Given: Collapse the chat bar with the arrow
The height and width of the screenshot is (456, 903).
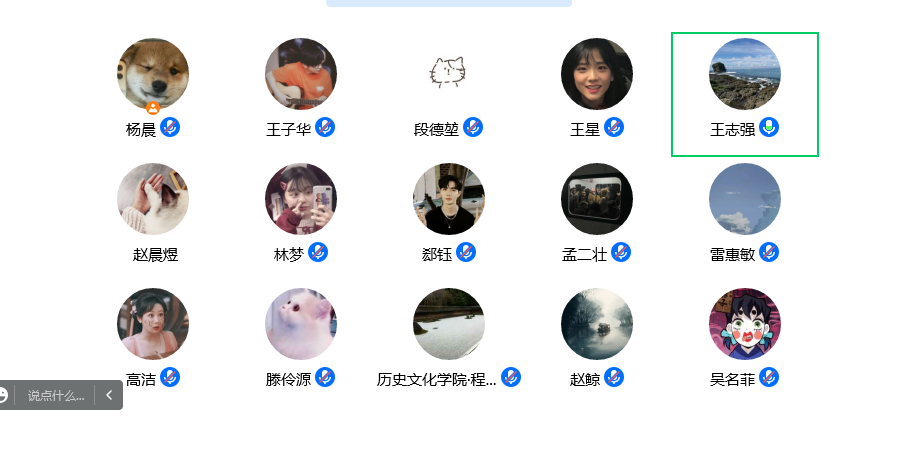Looking at the screenshot, I should [109, 395].
